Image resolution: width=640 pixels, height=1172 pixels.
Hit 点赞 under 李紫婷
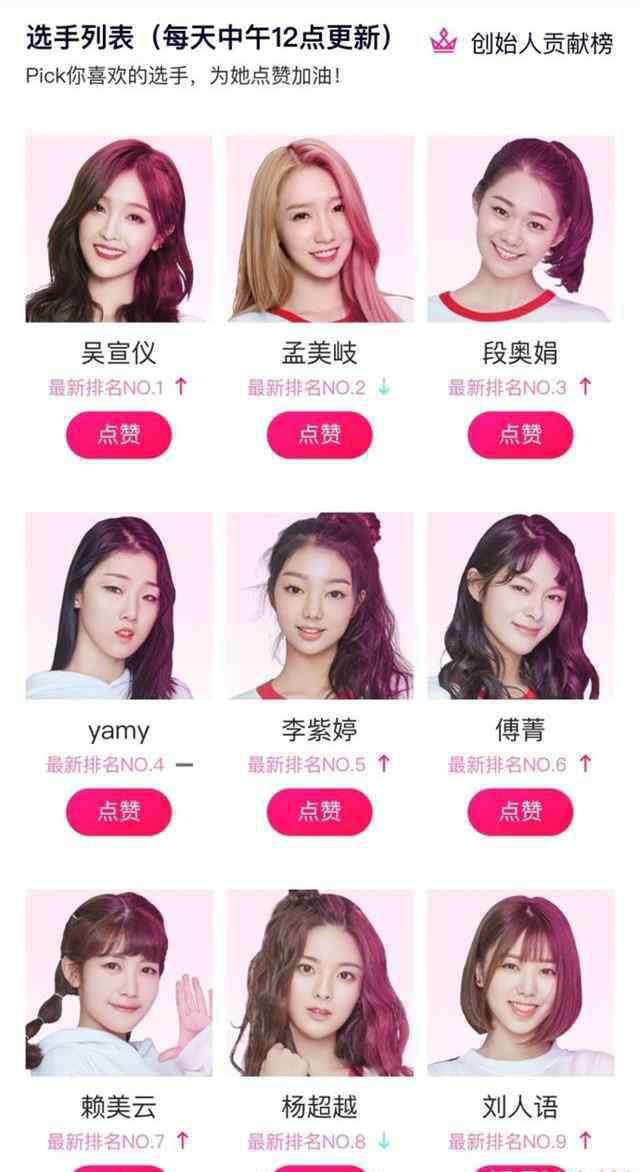click(x=319, y=811)
